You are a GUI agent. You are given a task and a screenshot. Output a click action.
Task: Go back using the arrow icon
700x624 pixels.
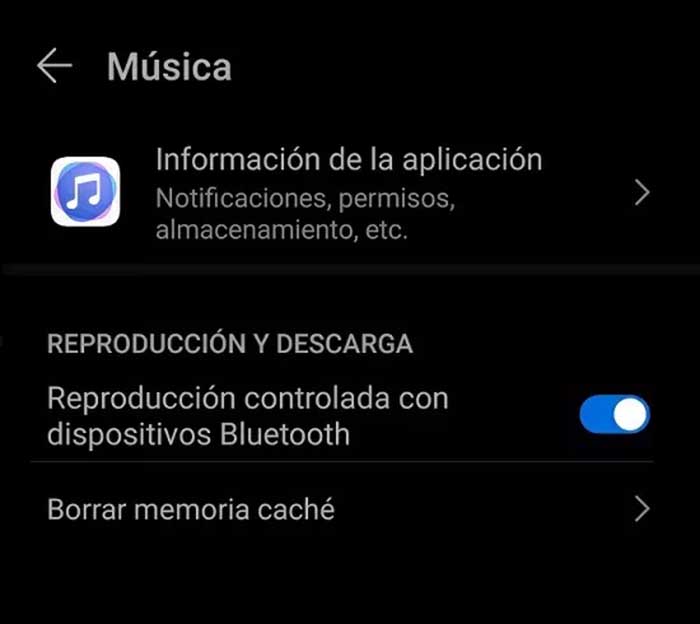click(x=54, y=67)
